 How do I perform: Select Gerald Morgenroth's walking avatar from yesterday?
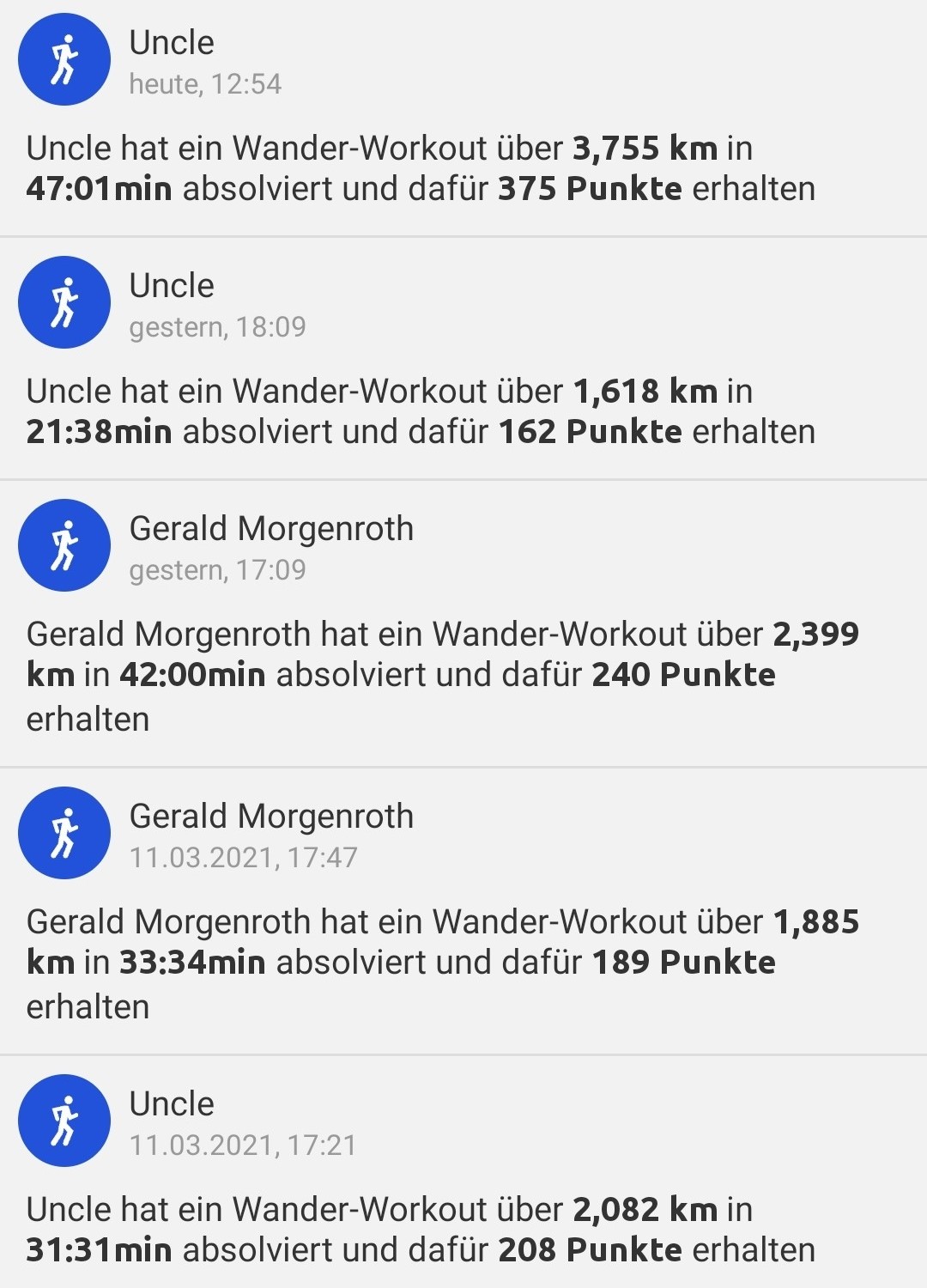coord(64,545)
